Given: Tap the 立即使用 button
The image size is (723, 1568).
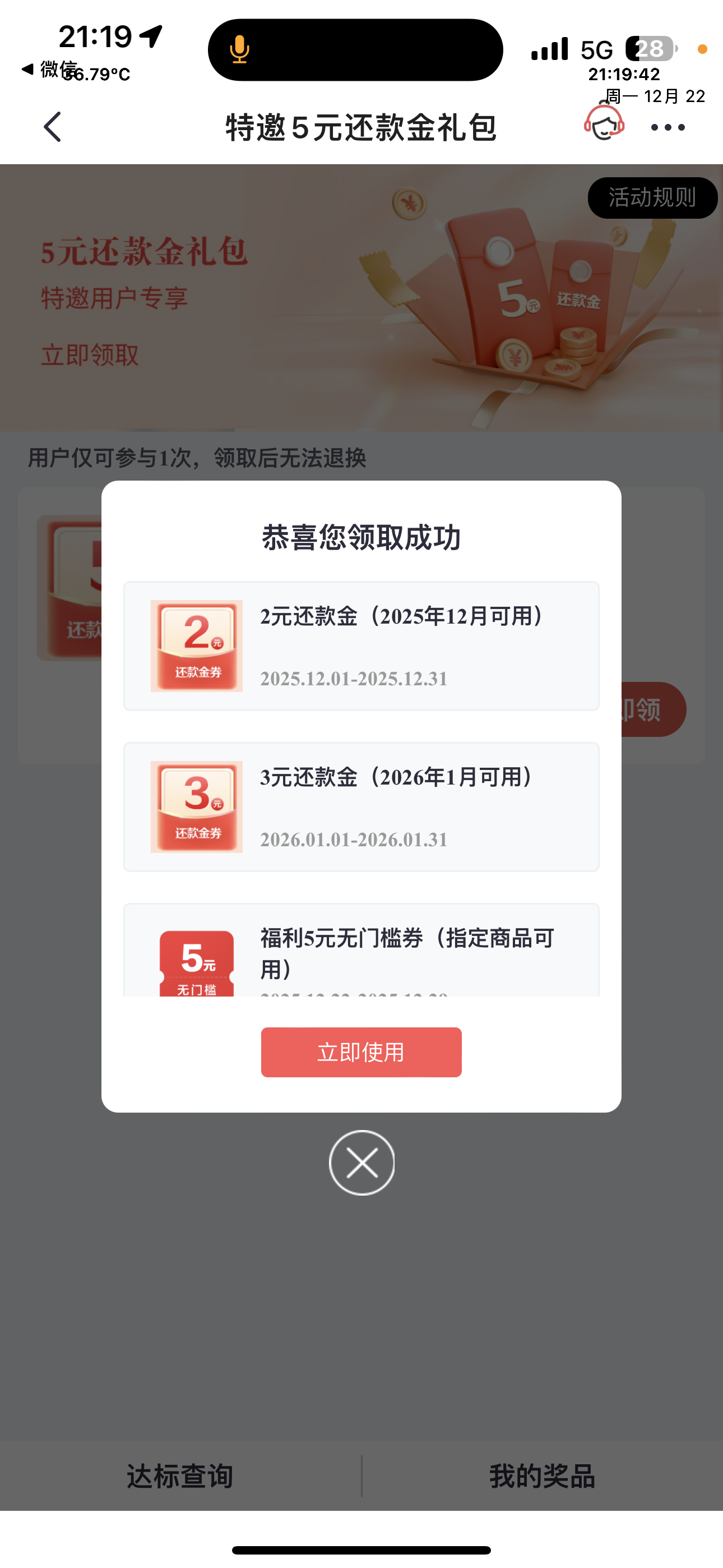Looking at the screenshot, I should [x=361, y=1052].
